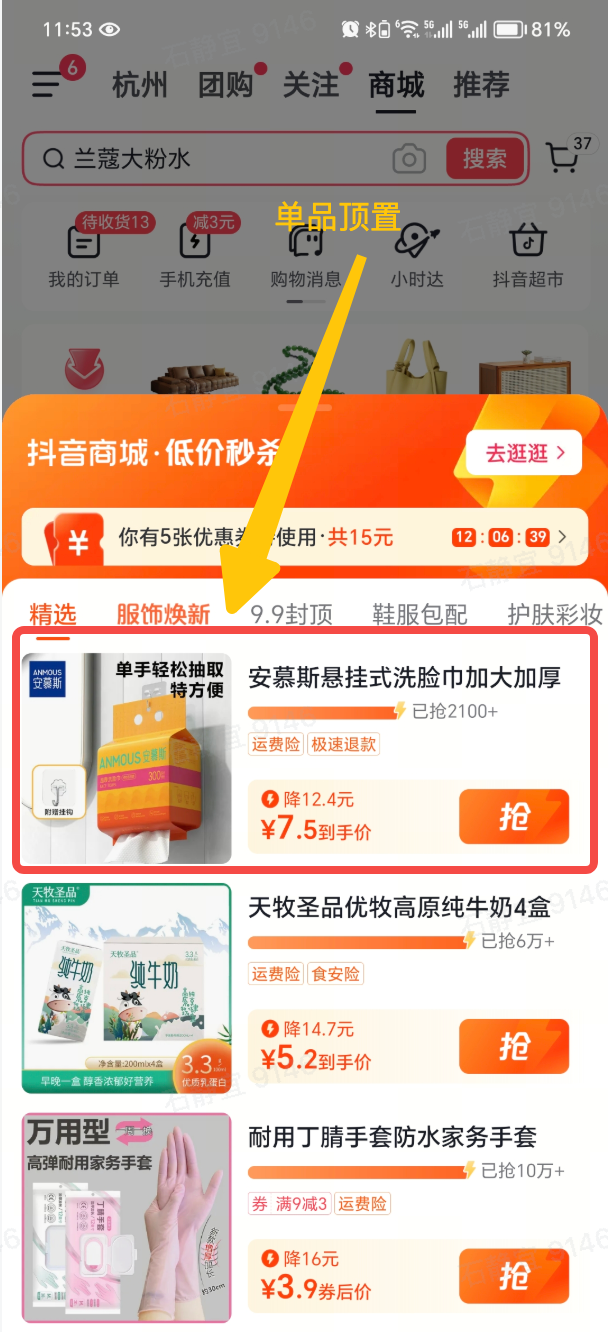Select the 服饰焕新 category tab
The image size is (608, 1332).
163,614
